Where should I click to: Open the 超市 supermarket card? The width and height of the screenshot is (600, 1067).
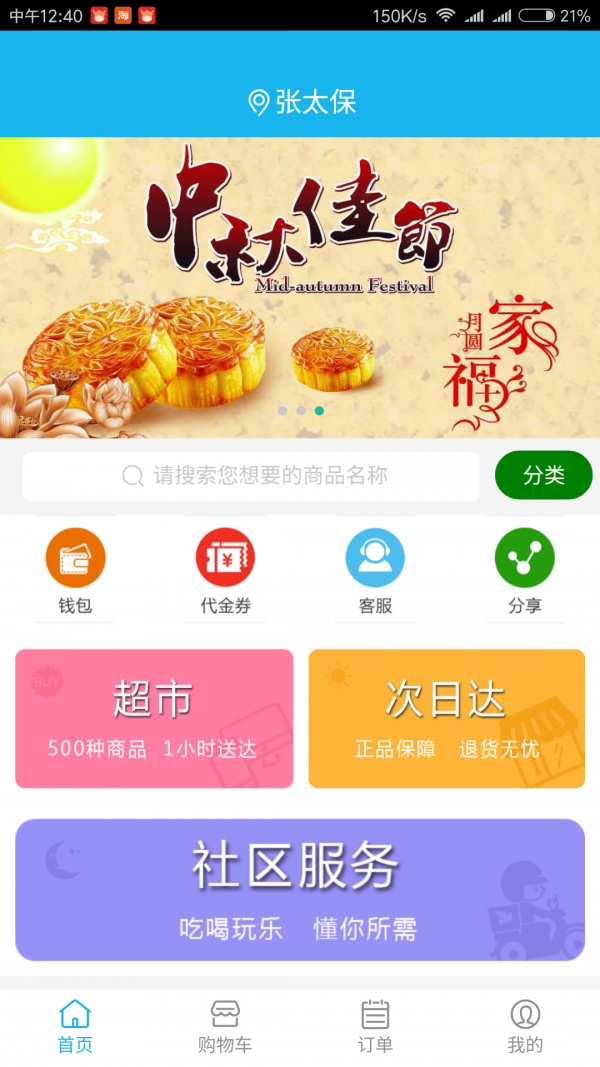[x=154, y=719]
